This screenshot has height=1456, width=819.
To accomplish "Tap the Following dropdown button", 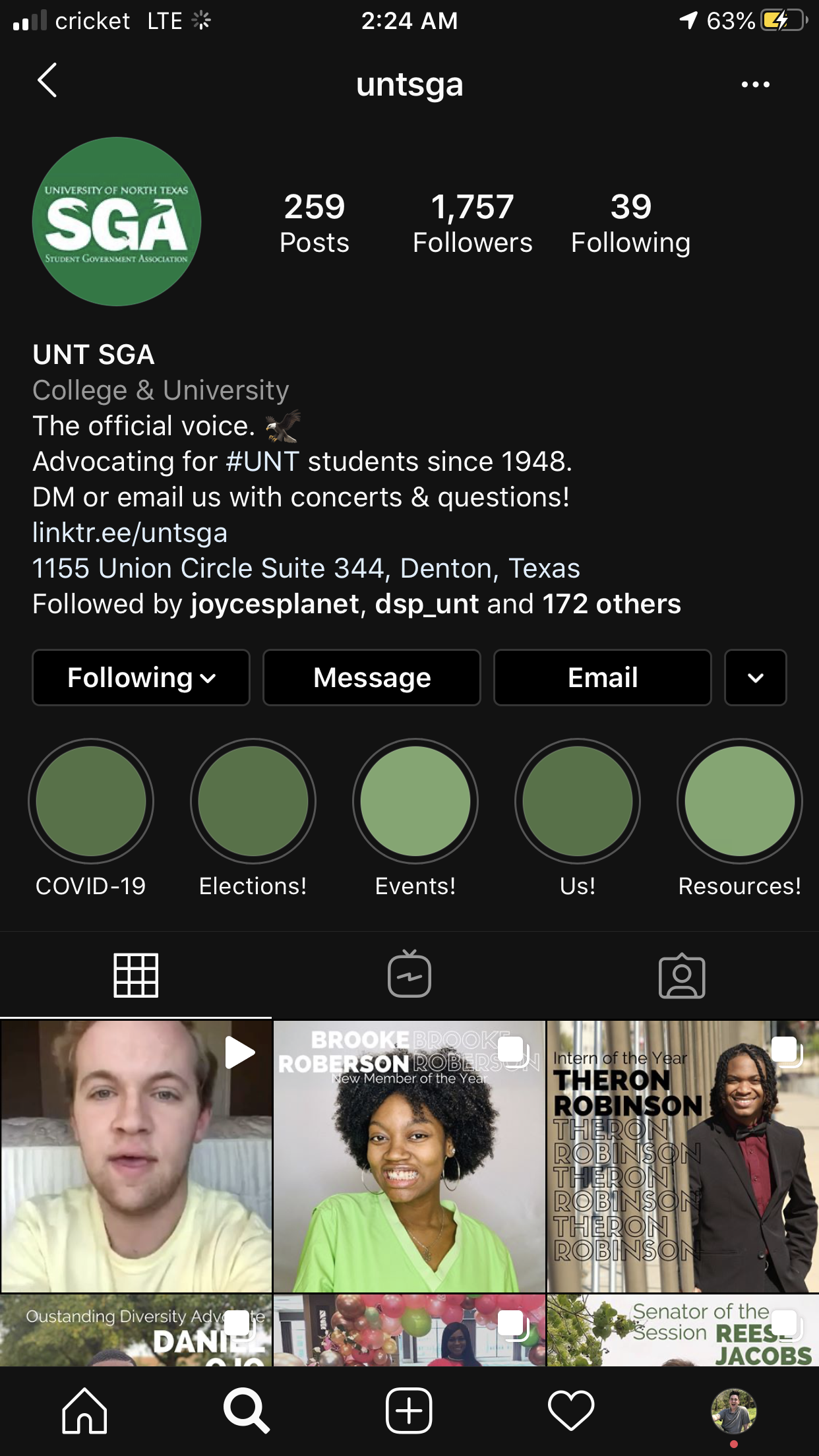I will click(141, 678).
